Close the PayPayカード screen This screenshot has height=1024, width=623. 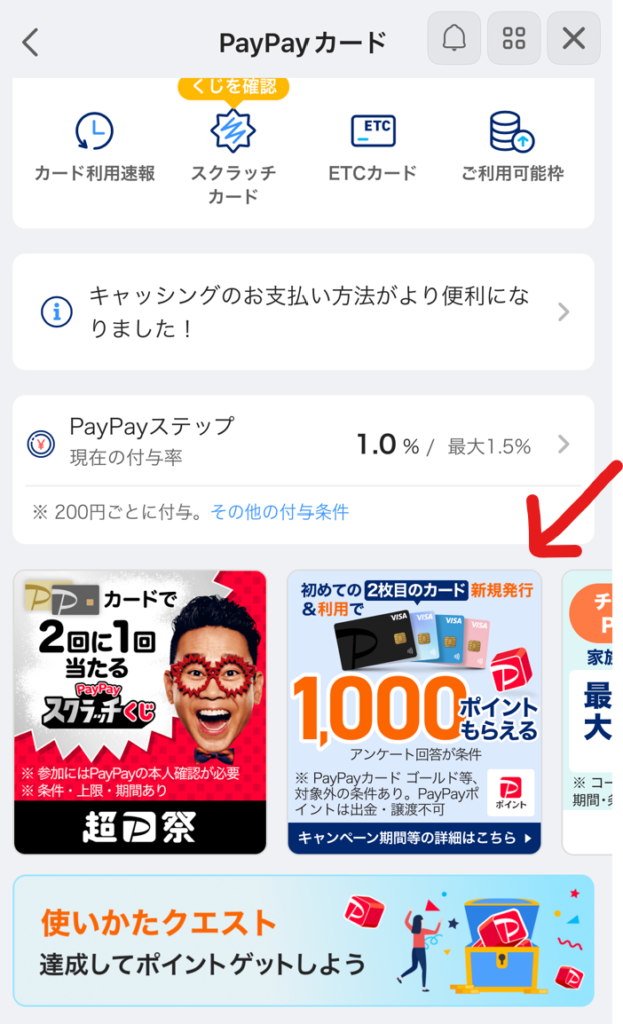coord(573,39)
